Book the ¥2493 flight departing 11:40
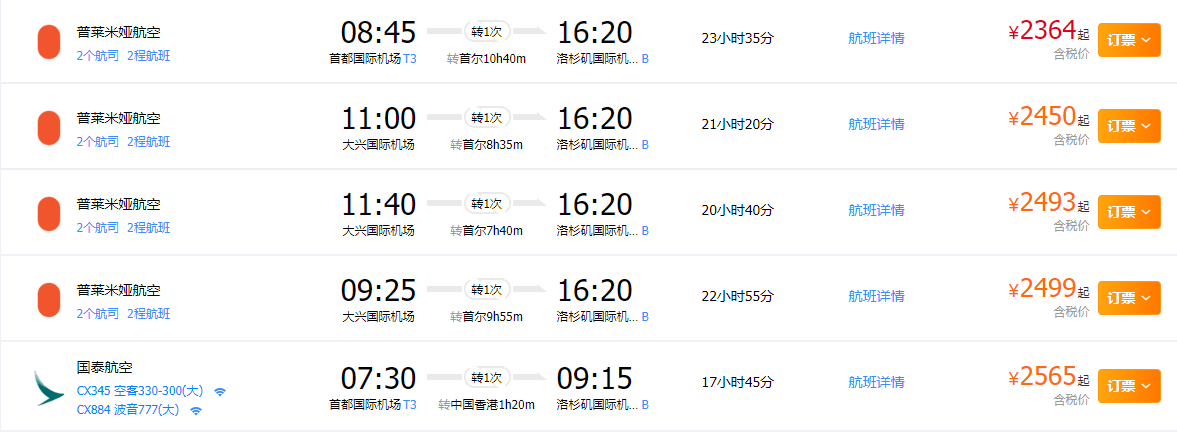Screen dimensions: 1177x432 click(1129, 212)
